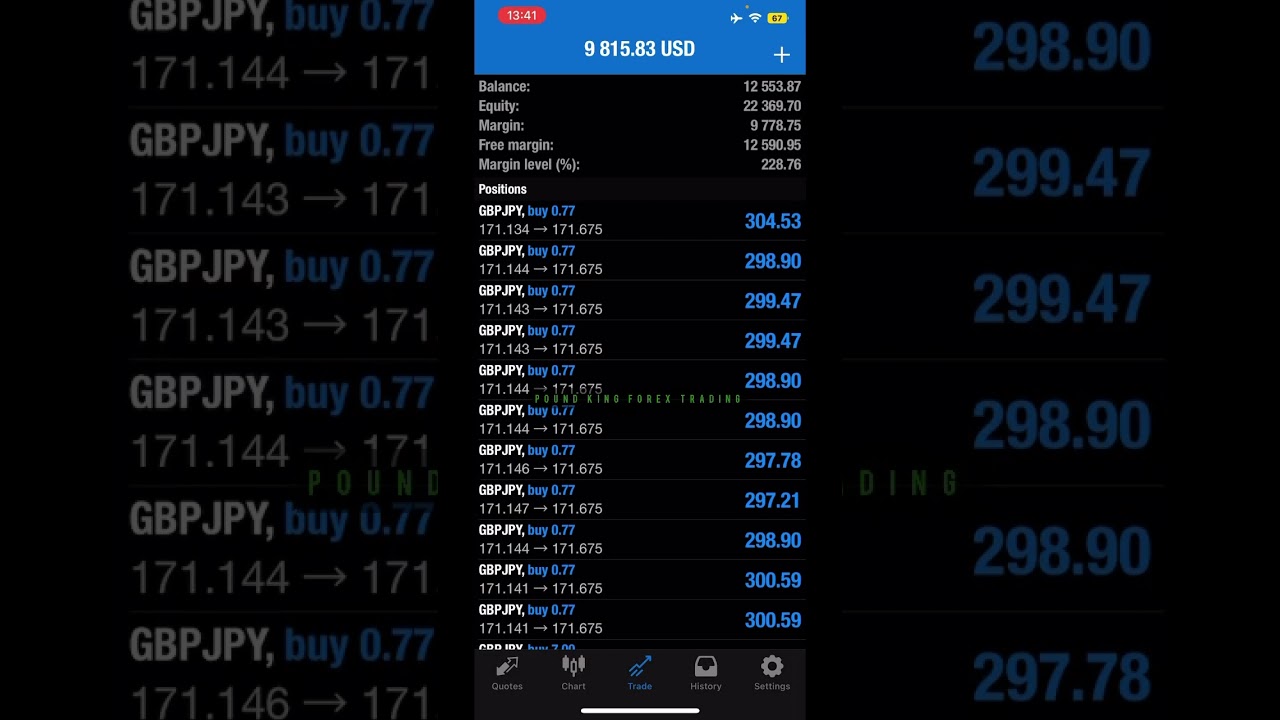Image resolution: width=1280 pixels, height=720 pixels.
Task: Open the GBPJPY position with 304.53 profit
Action: (x=639, y=220)
